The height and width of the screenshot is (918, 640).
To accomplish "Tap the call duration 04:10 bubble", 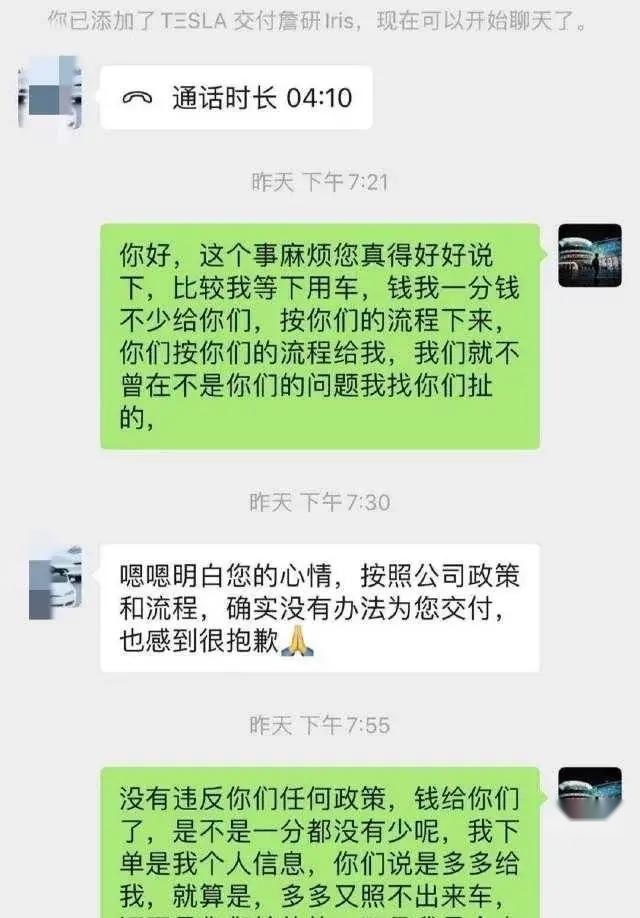I will point(236,98).
